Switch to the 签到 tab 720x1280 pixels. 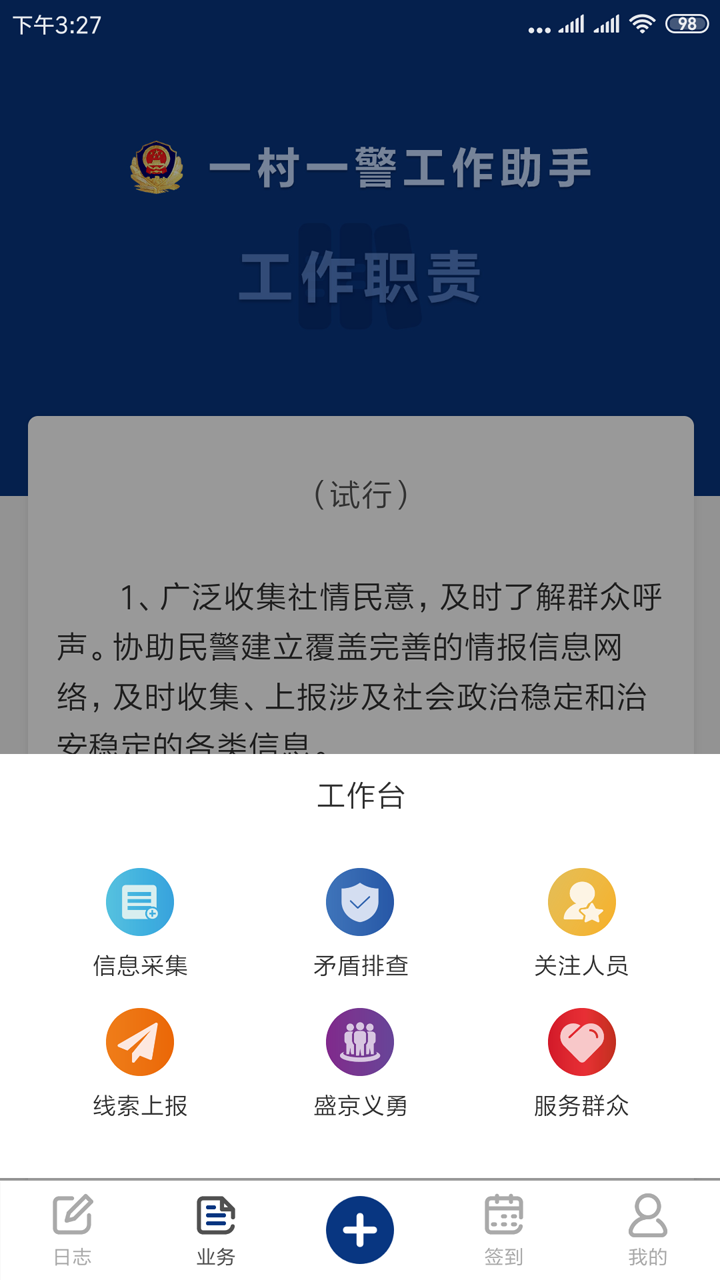[504, 1230]
